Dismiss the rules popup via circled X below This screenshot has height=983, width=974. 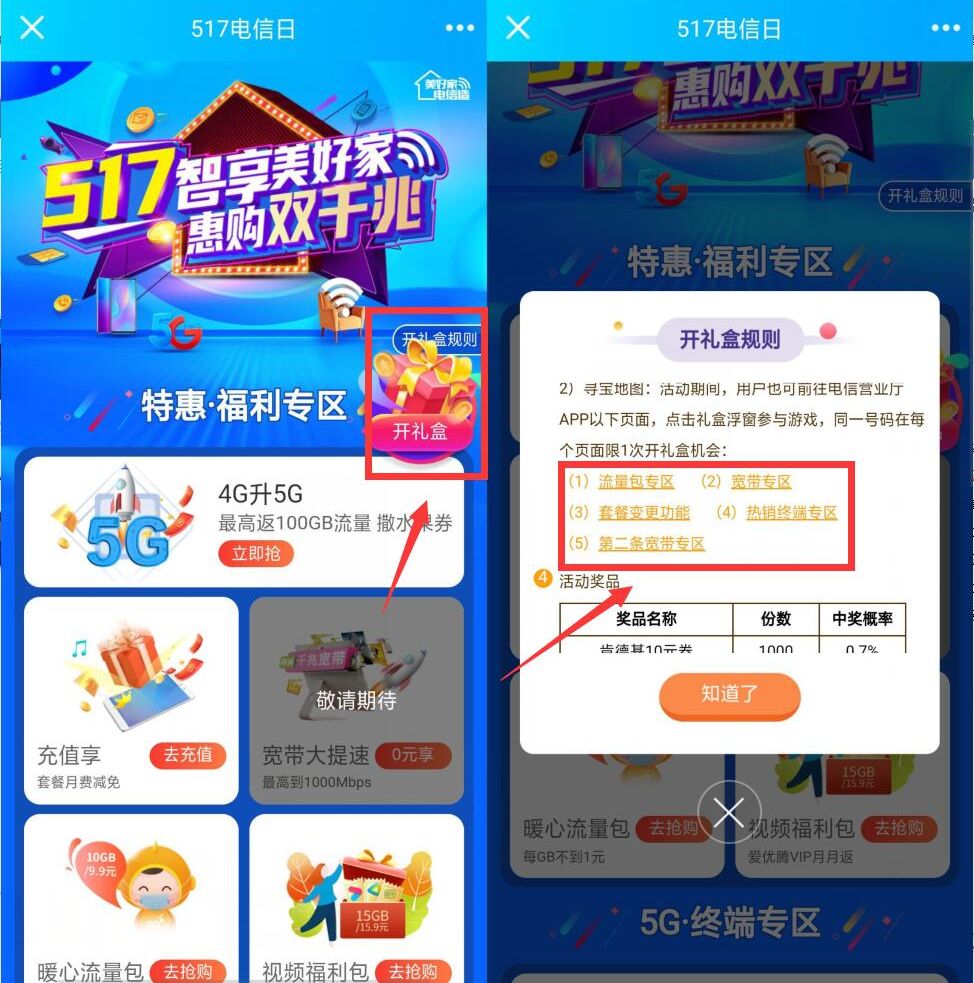point(729,813)
